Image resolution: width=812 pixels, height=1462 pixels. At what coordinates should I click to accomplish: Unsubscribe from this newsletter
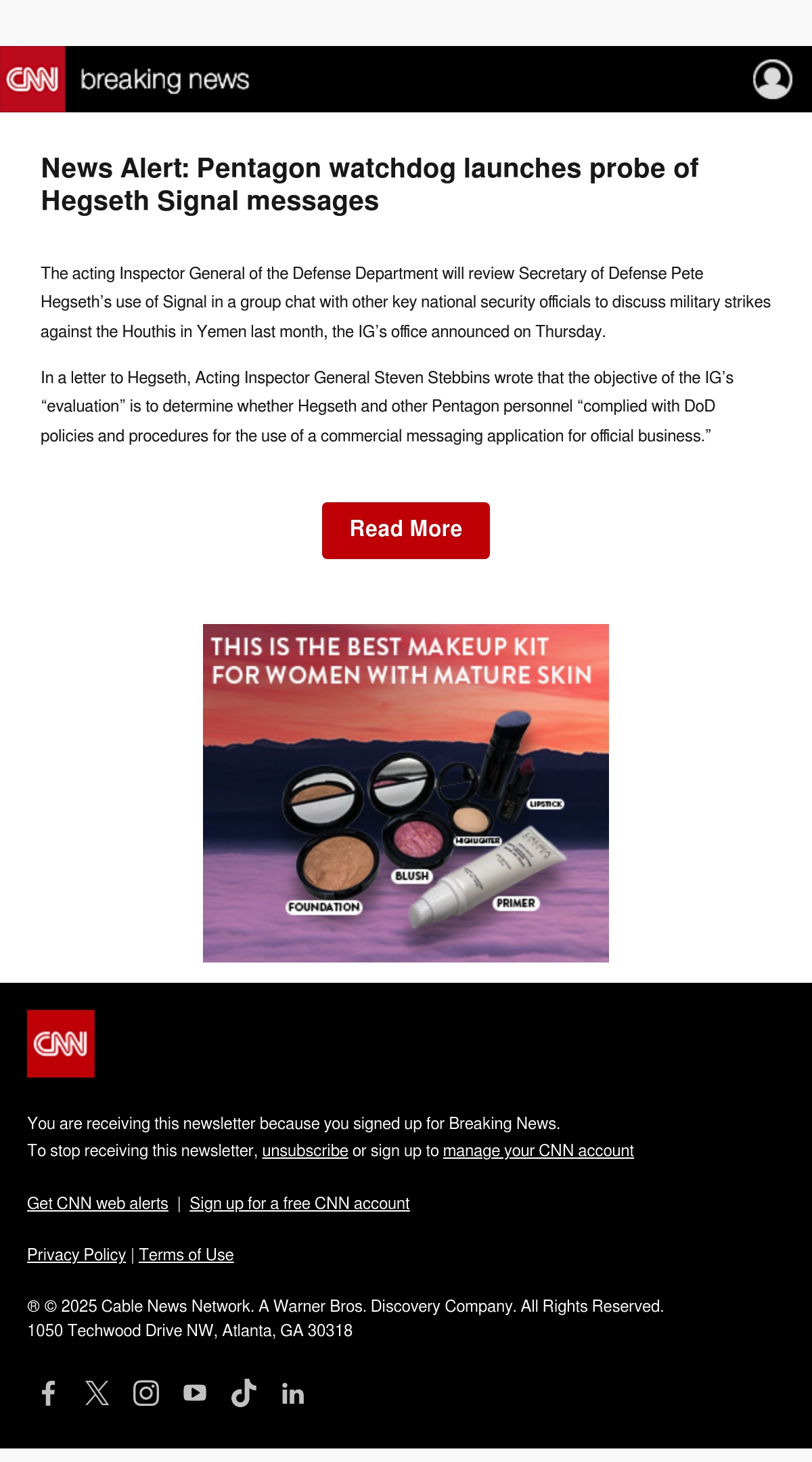[x=305, y=1151]
